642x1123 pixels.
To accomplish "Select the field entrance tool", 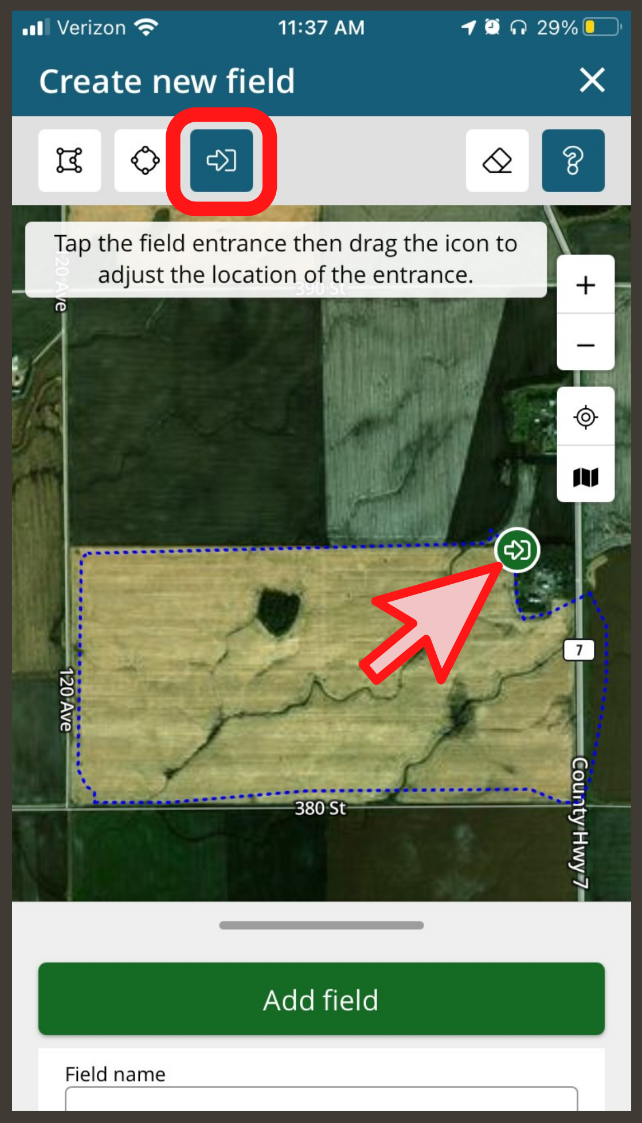I will tap(221, 160).
